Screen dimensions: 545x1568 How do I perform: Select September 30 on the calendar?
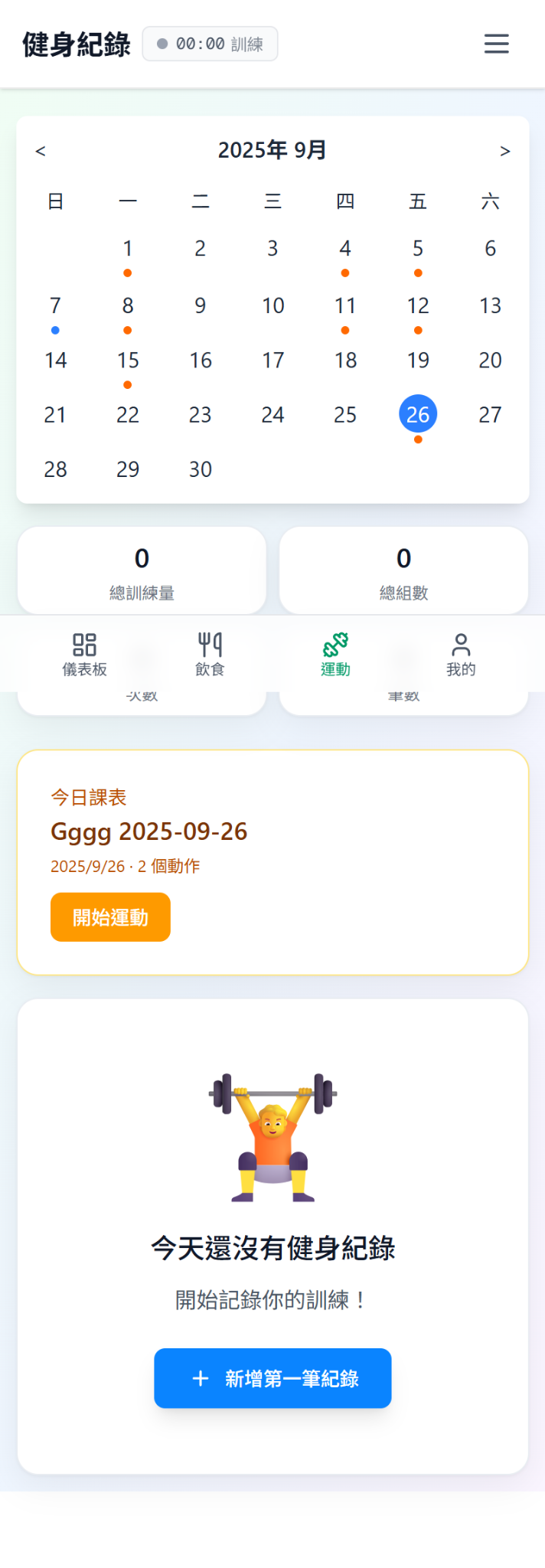(x=201, y=469)
